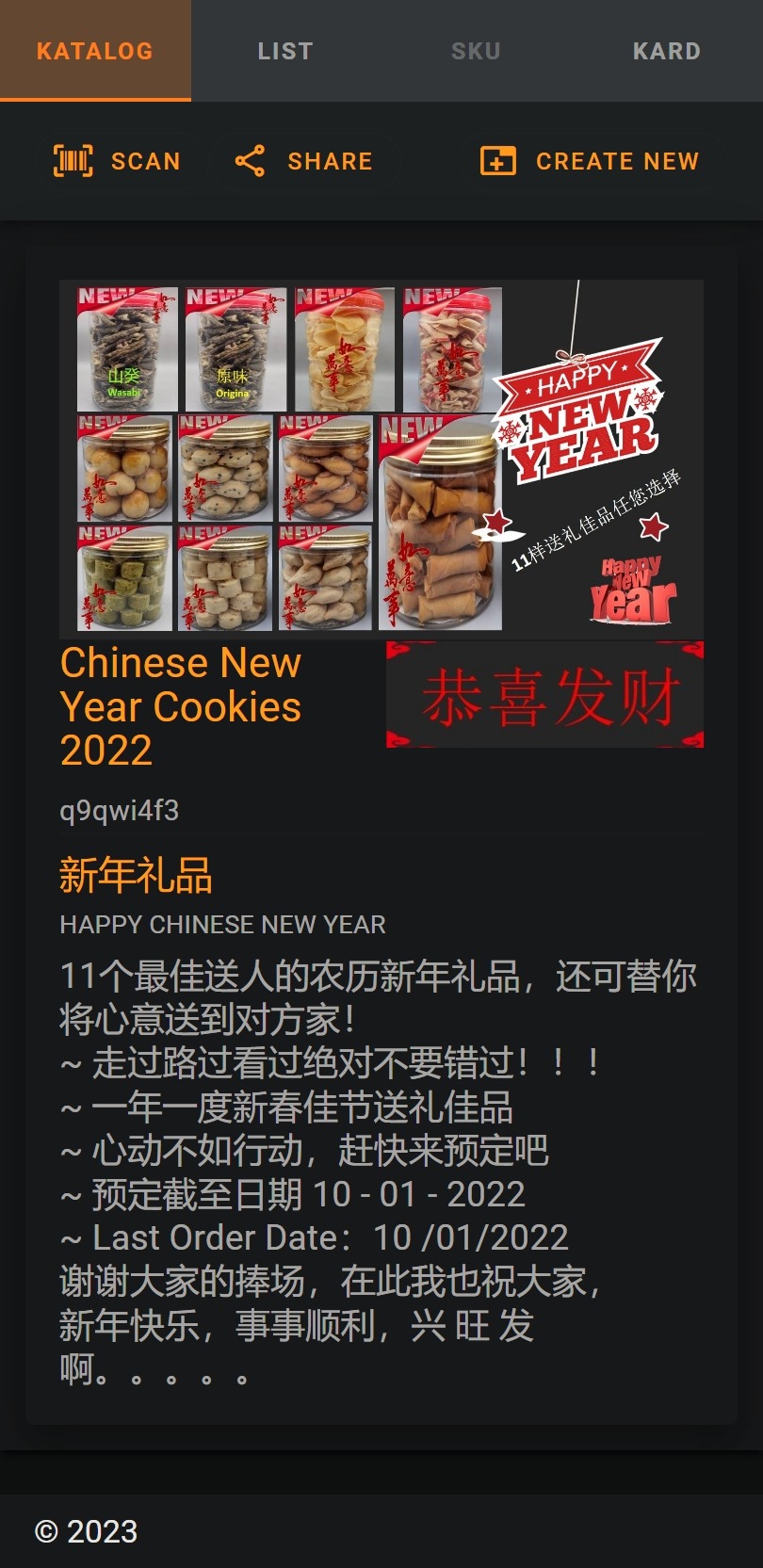Viewport: 763px width, 1568px height.
Task: Scan a barcode with SCAN
Action: pyautogui.click(x=117, y=161)
